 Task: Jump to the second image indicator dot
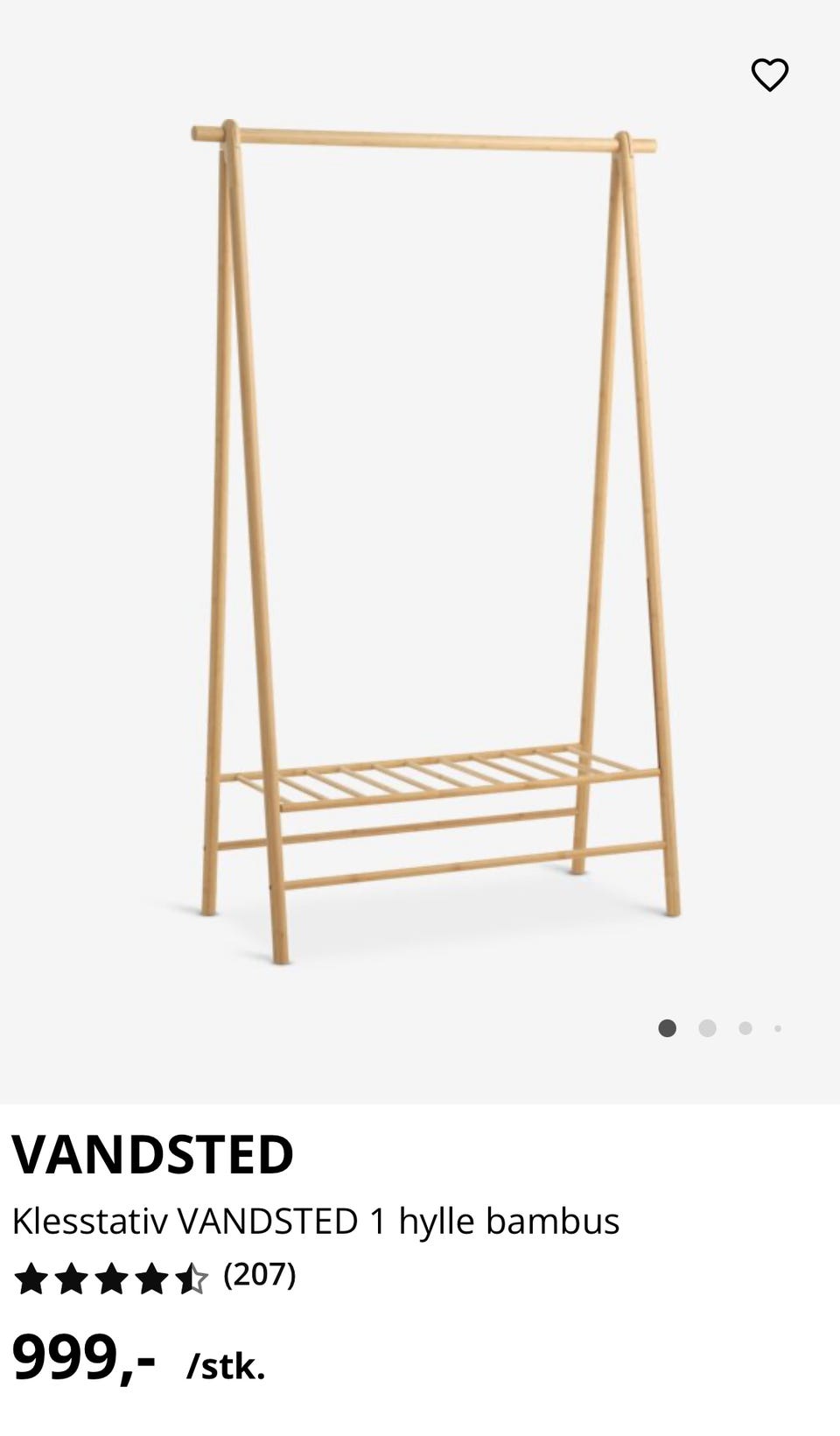pos(707,1028)
